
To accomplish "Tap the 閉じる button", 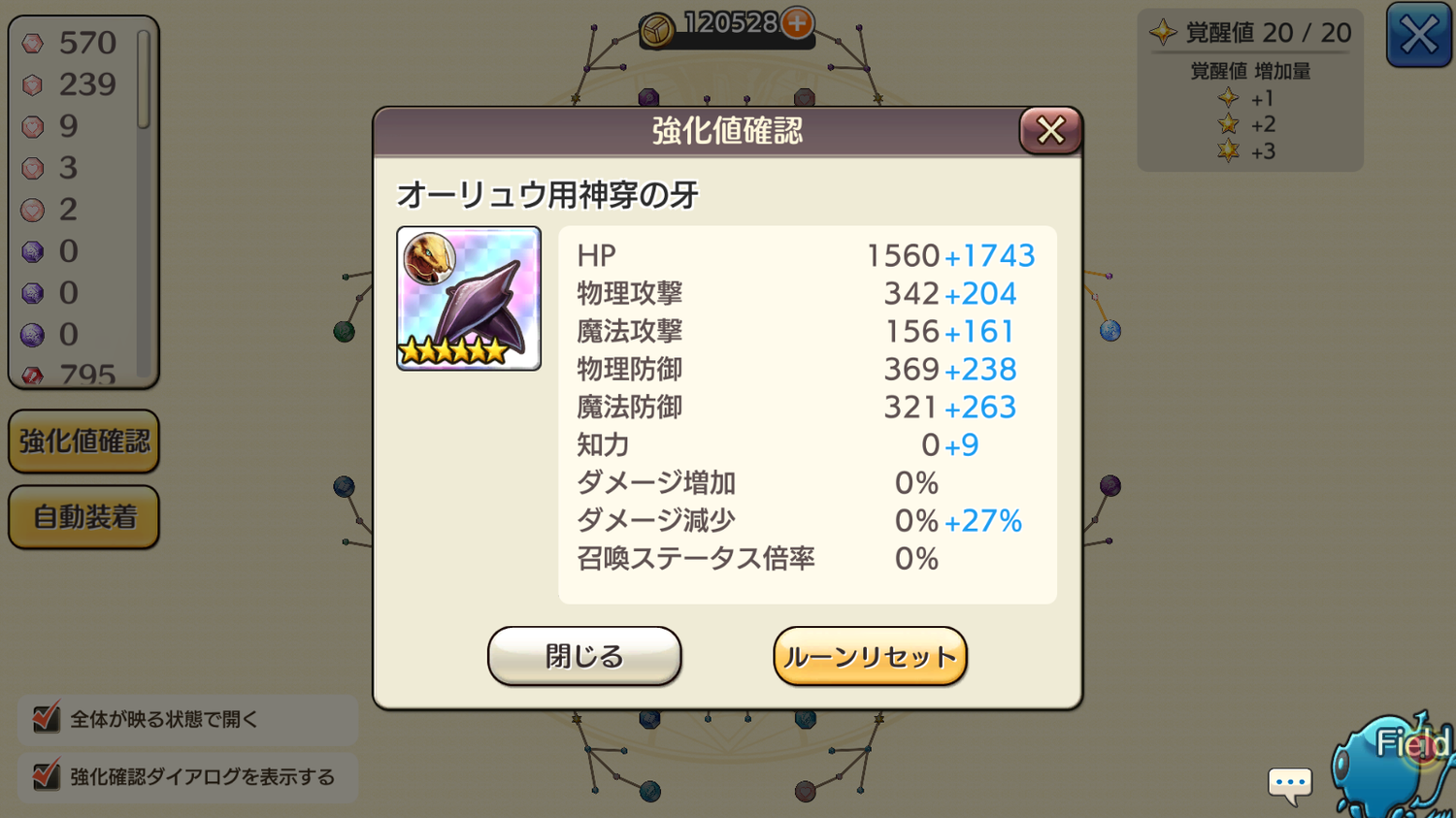I will 584,656.
